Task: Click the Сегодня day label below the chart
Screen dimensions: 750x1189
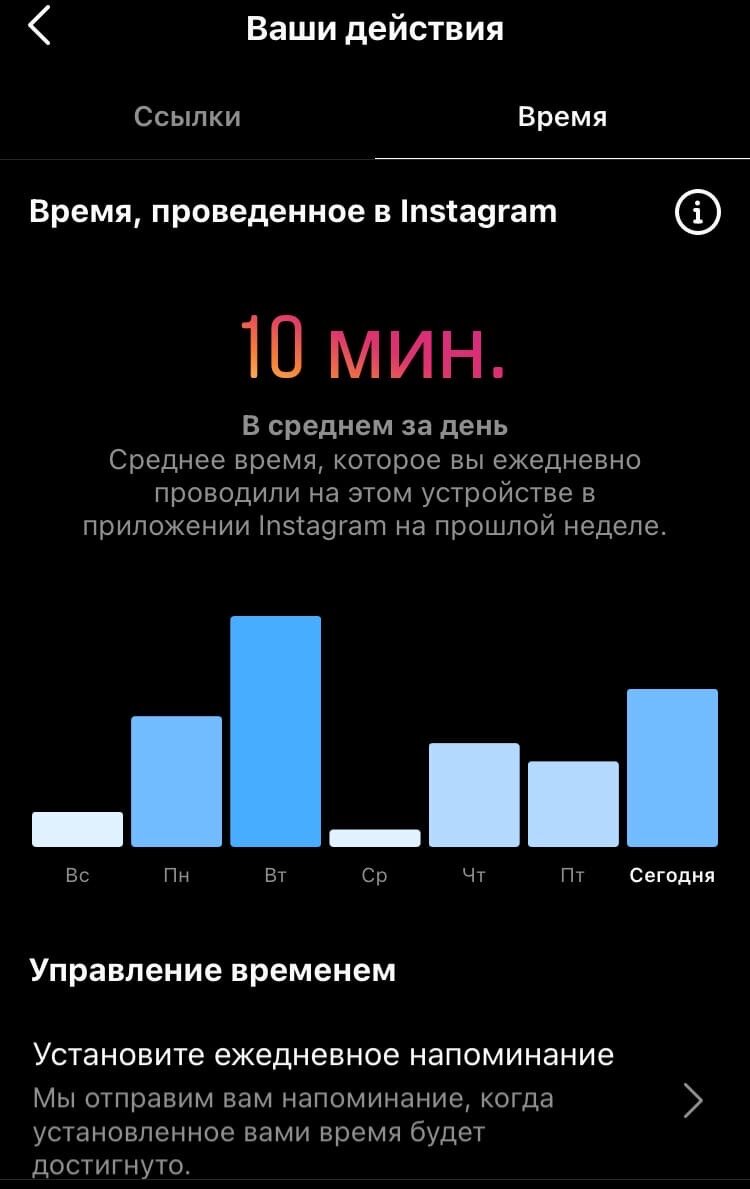Action: click(671, 873)
